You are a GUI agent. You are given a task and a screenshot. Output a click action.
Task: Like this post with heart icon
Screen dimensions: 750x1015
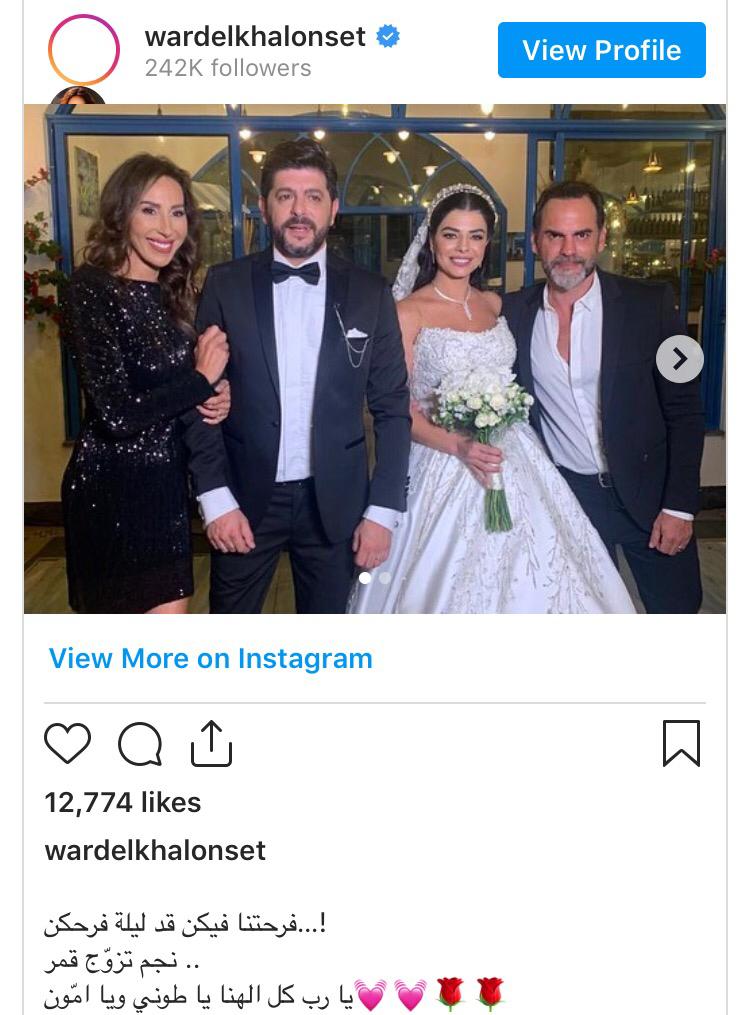[x=68, y=744]
